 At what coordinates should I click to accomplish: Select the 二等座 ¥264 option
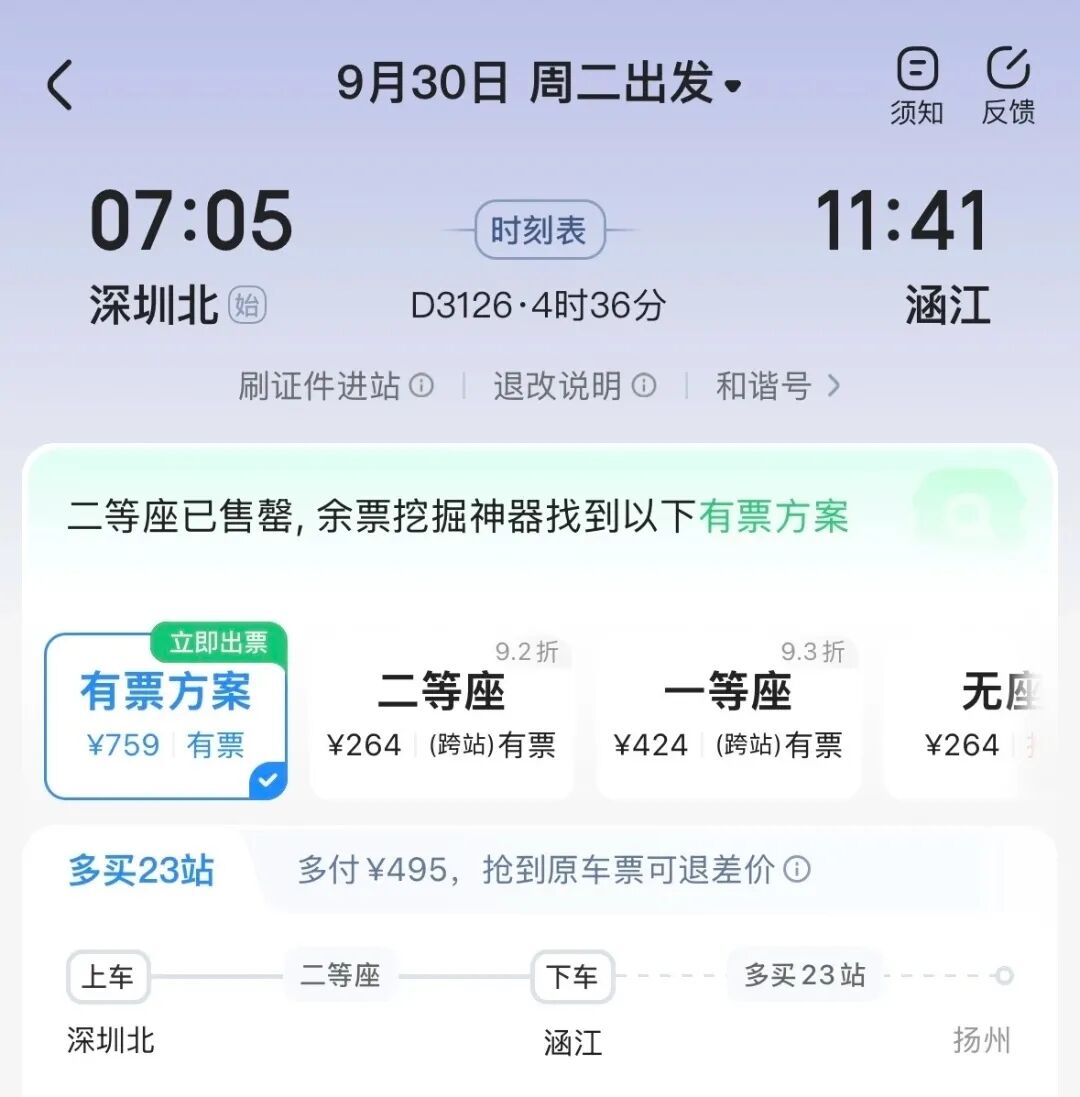click(x=441, y=716)
